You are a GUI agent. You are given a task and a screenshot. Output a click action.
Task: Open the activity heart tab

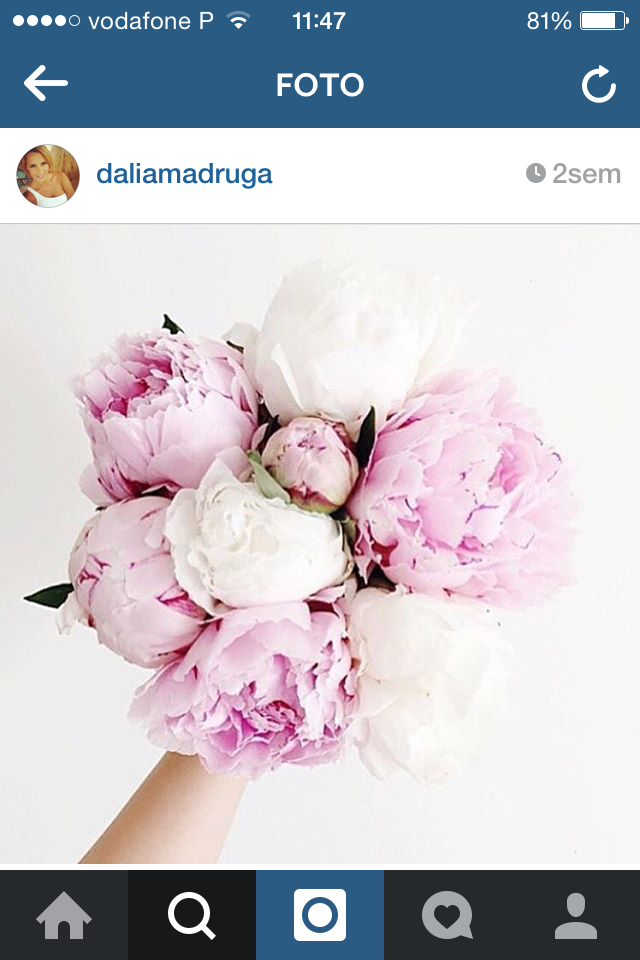448,915
